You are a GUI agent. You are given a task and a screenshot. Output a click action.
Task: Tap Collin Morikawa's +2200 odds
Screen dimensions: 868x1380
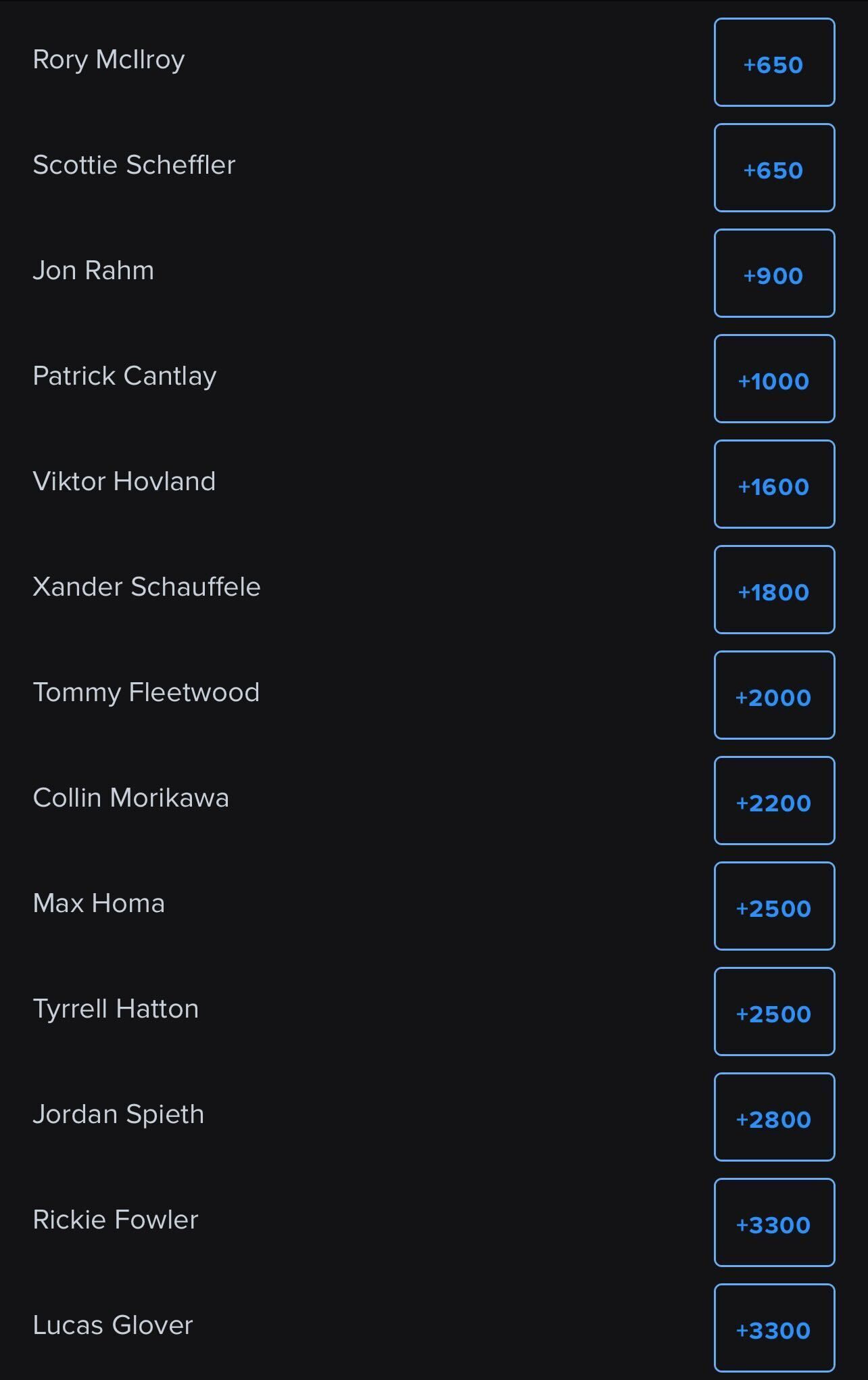point(774,801)
